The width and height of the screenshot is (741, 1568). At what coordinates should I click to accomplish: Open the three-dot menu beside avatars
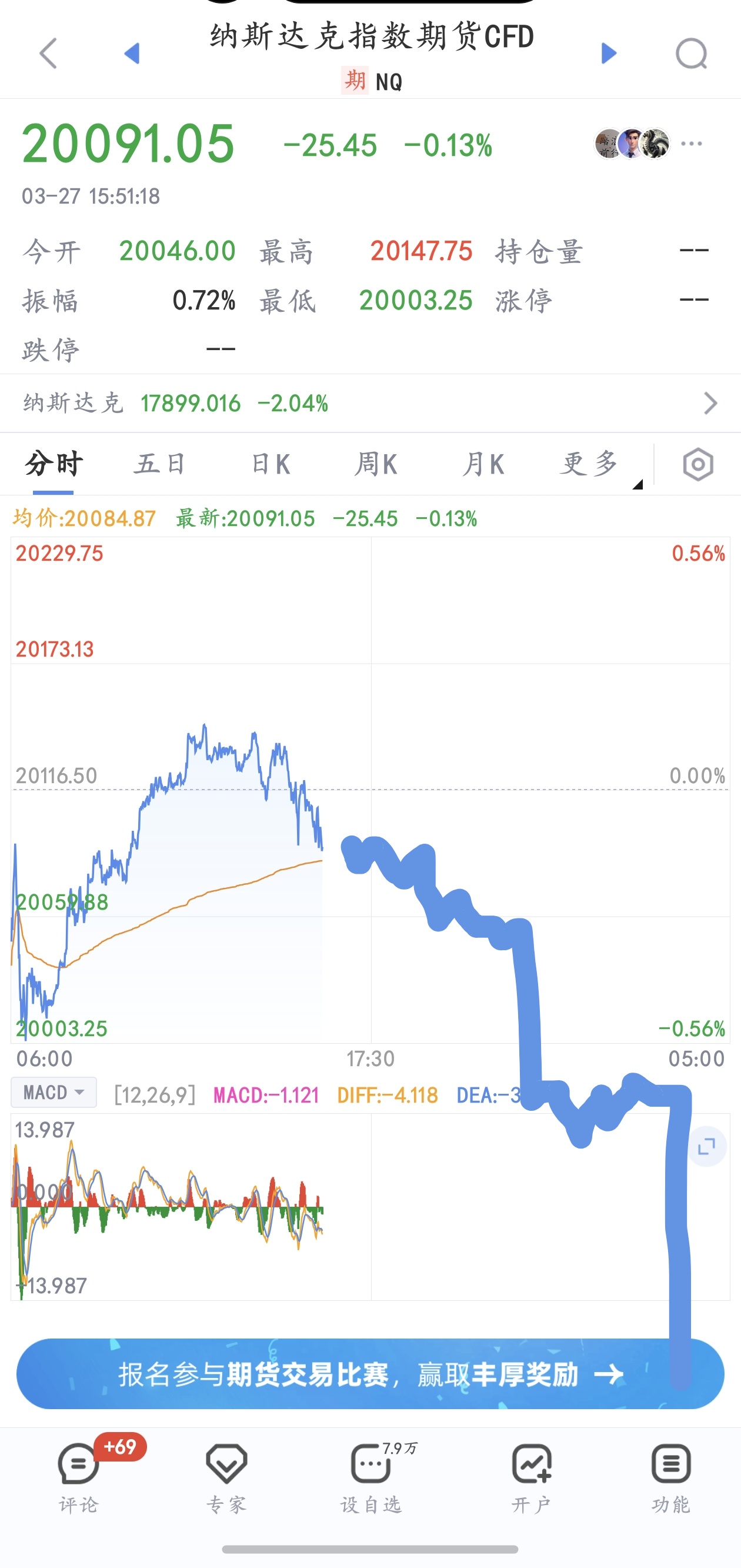pyautogui.click(x=692, y=144)
